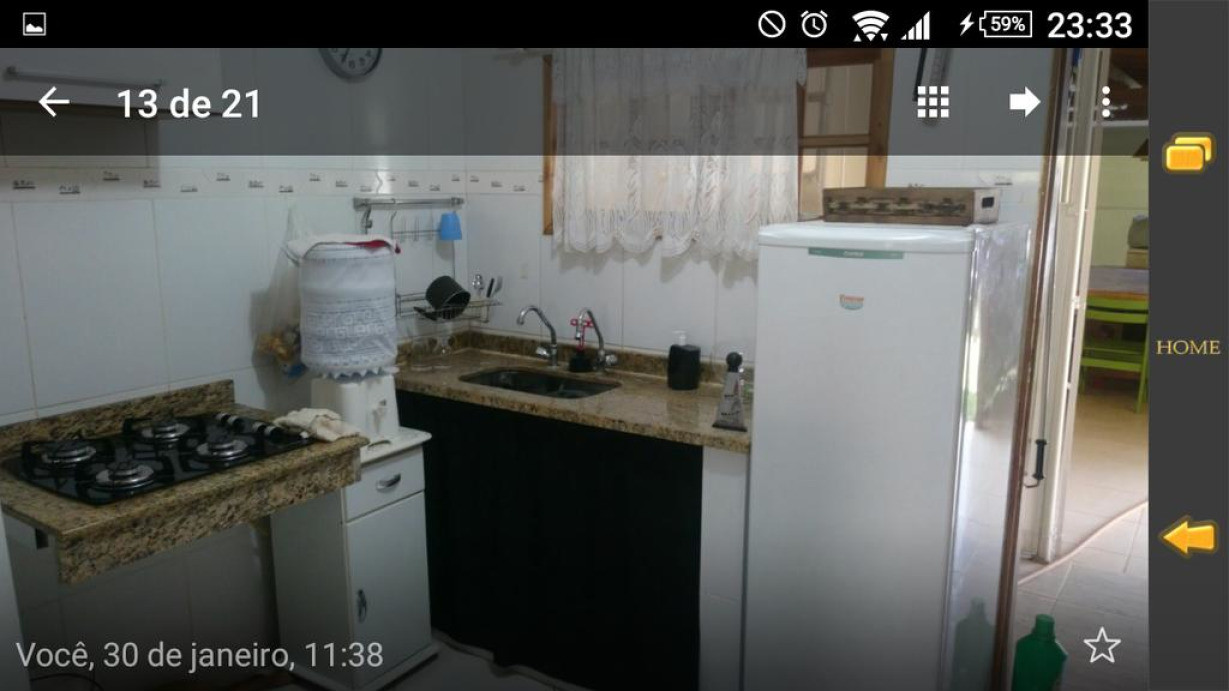1229x691 pixels.
Task: Tap the yellow back arrow on sidebar
Action: click(x=1188, y=537)
